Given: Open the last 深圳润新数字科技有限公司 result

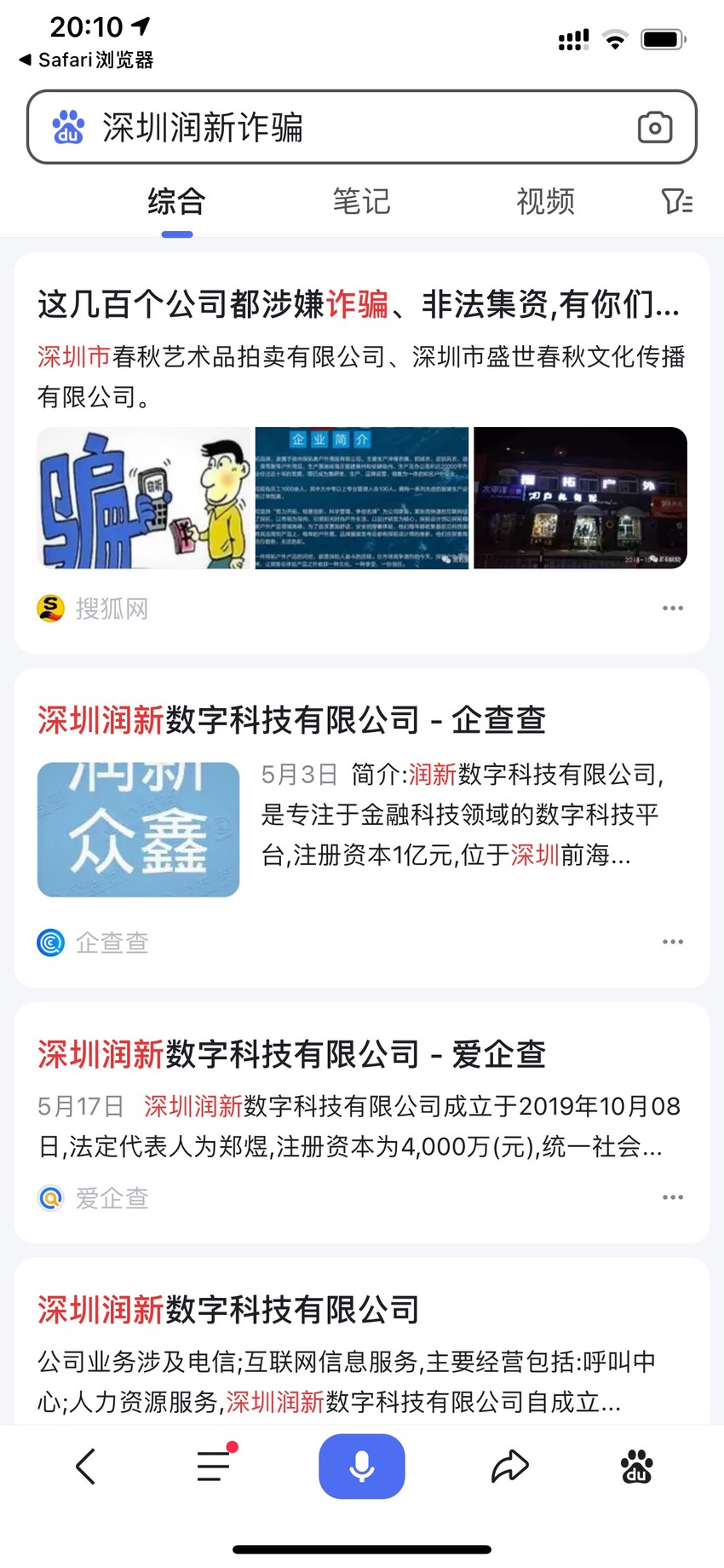Looking at the screenshot, I should click(228, 1310).
